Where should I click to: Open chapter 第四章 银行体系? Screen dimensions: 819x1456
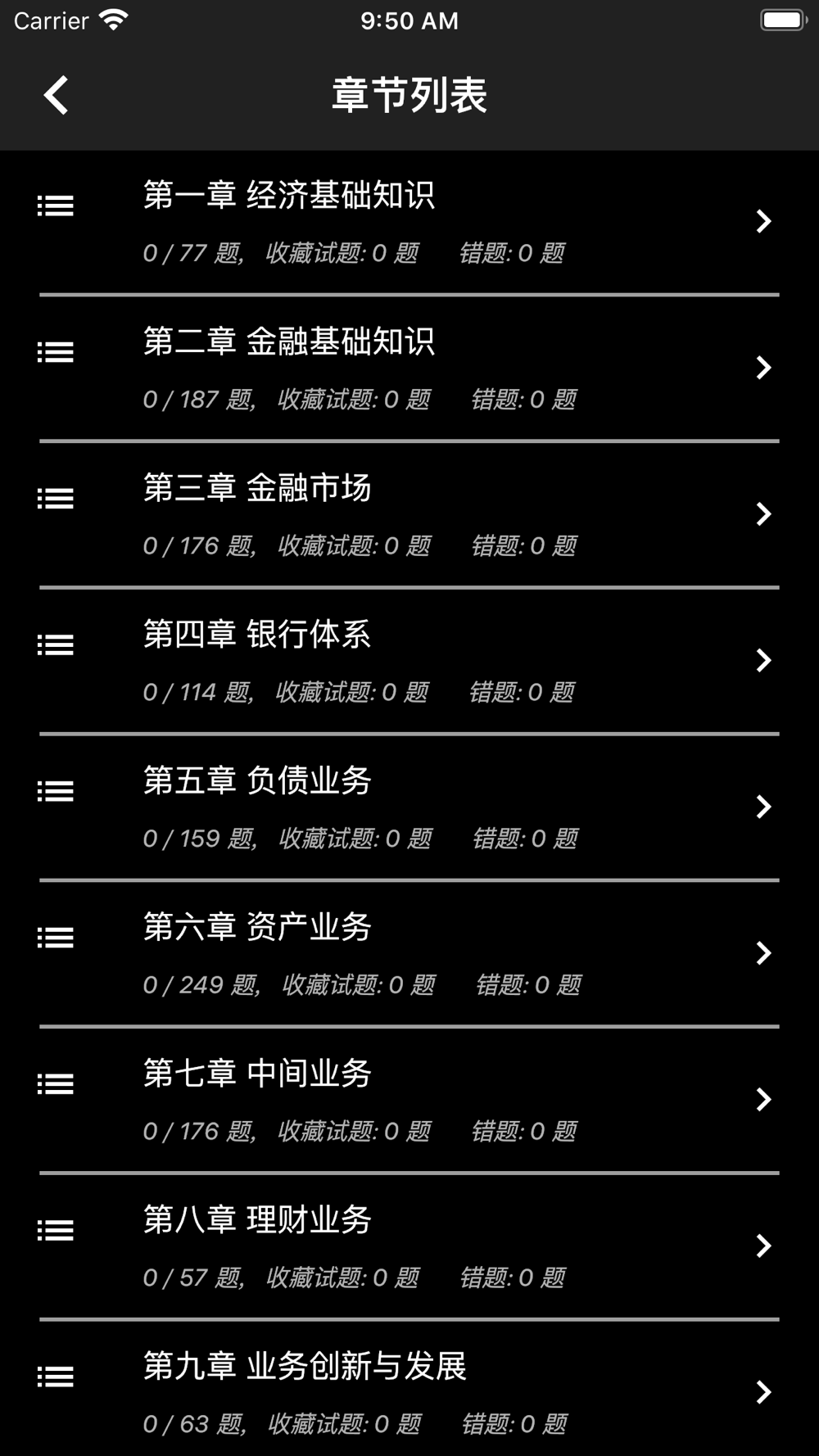[409, 661]
